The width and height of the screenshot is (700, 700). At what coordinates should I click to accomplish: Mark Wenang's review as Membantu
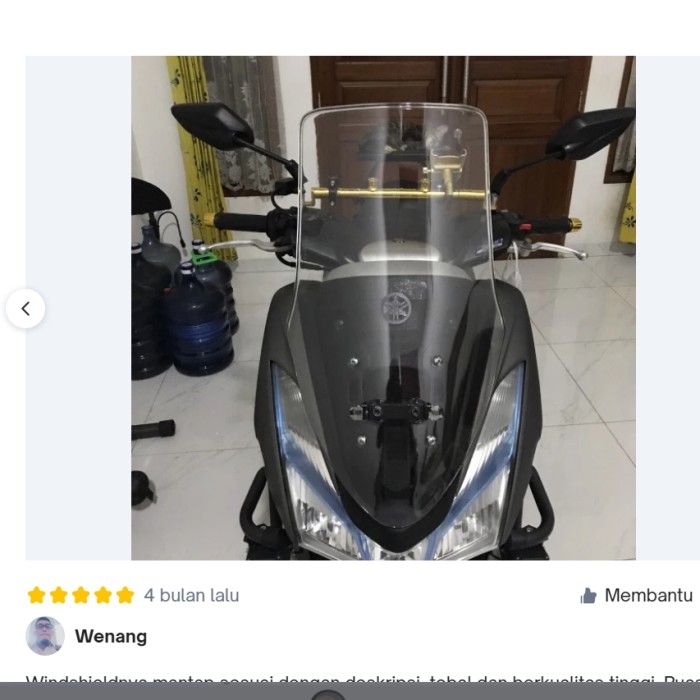[x=636, y=595]
